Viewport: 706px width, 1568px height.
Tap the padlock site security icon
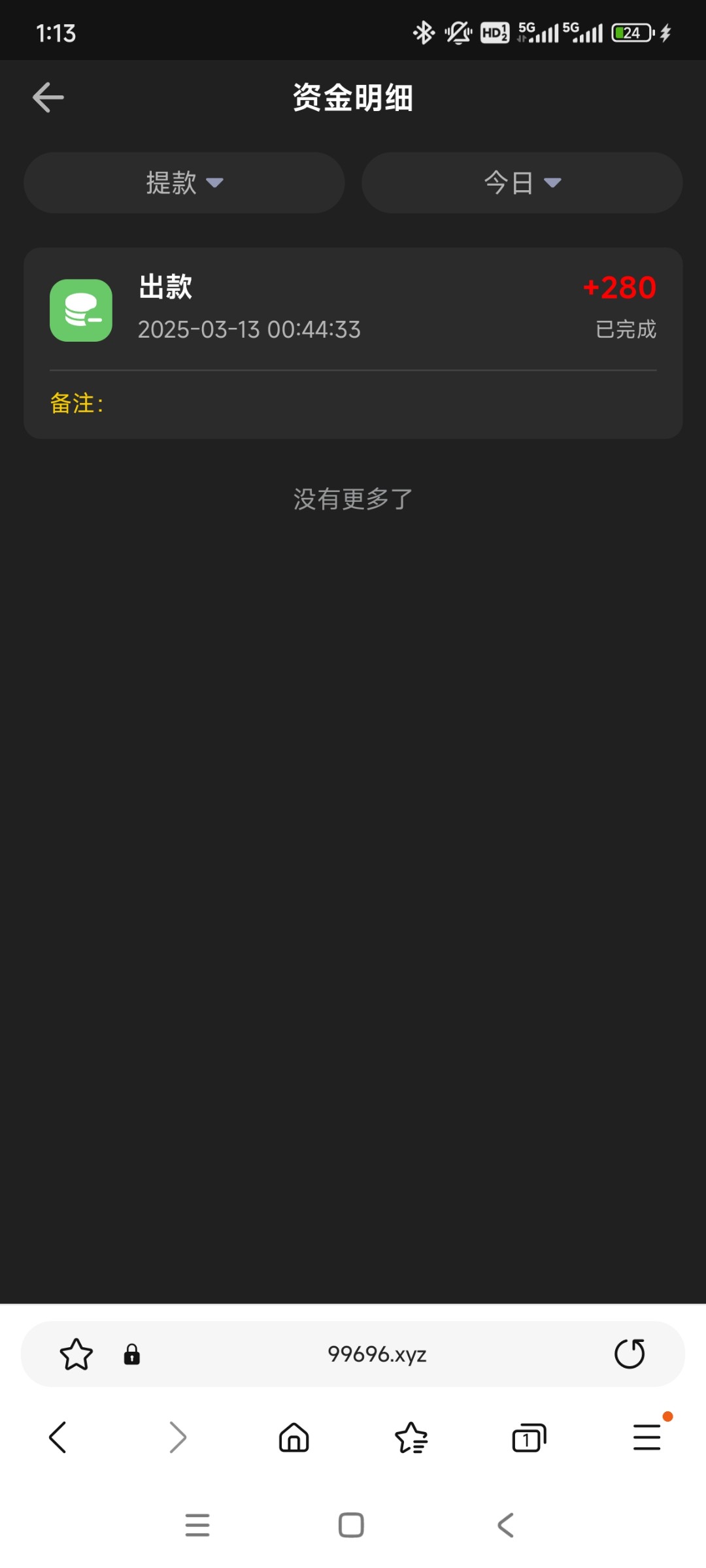click(132, 1354)
